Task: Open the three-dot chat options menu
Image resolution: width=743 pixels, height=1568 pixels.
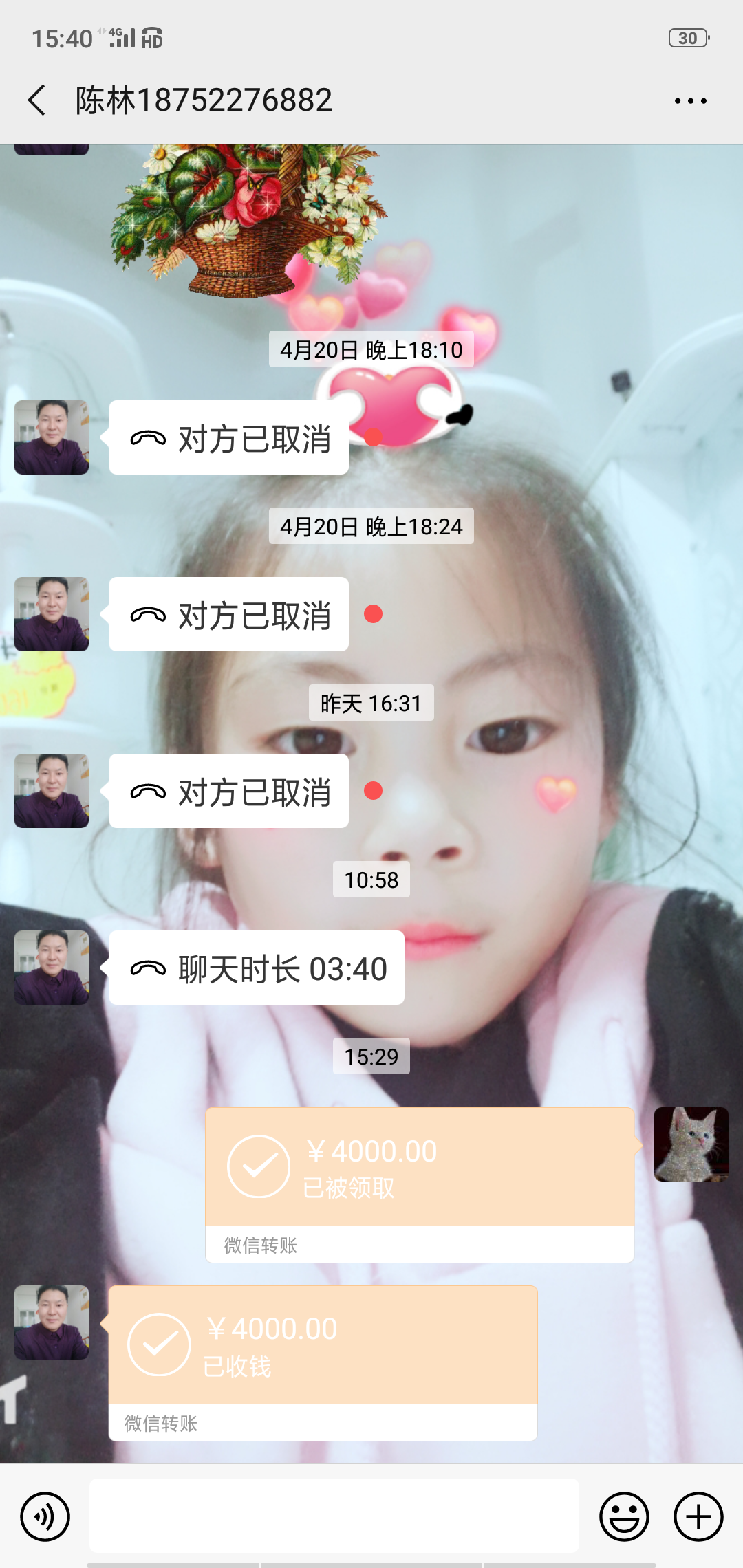Action: coord(690,101)
